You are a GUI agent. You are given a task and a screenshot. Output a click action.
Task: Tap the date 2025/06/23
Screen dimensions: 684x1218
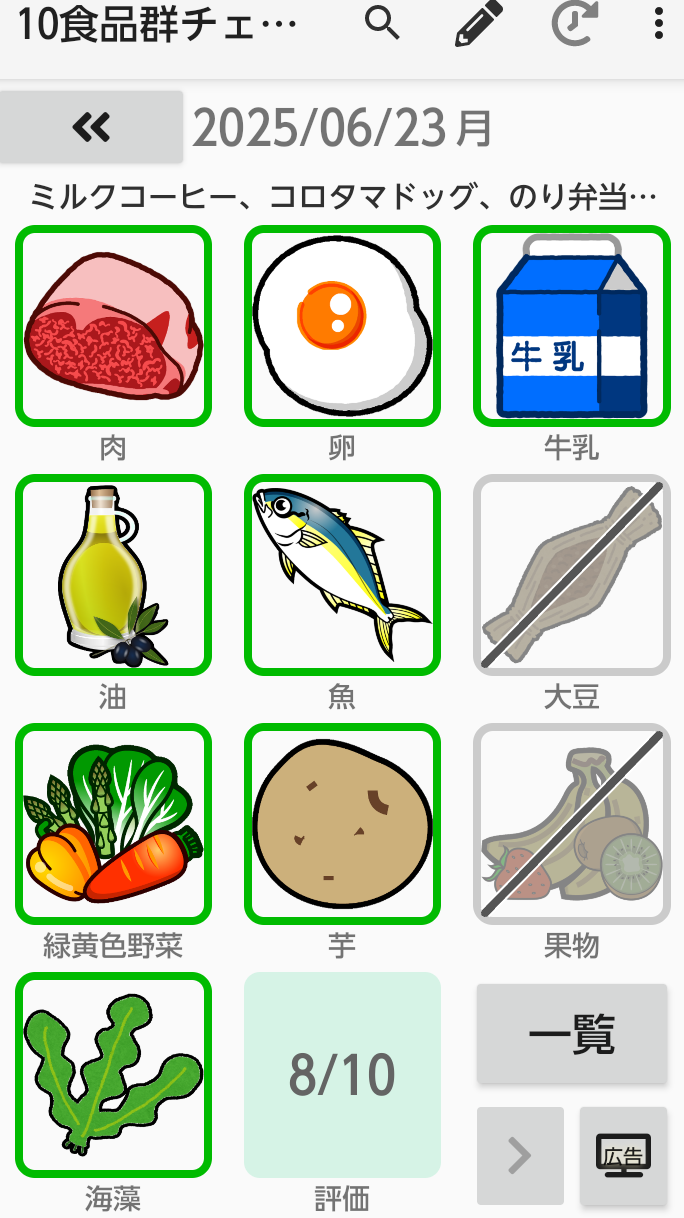pyautogui.click(x=342, y=128)
